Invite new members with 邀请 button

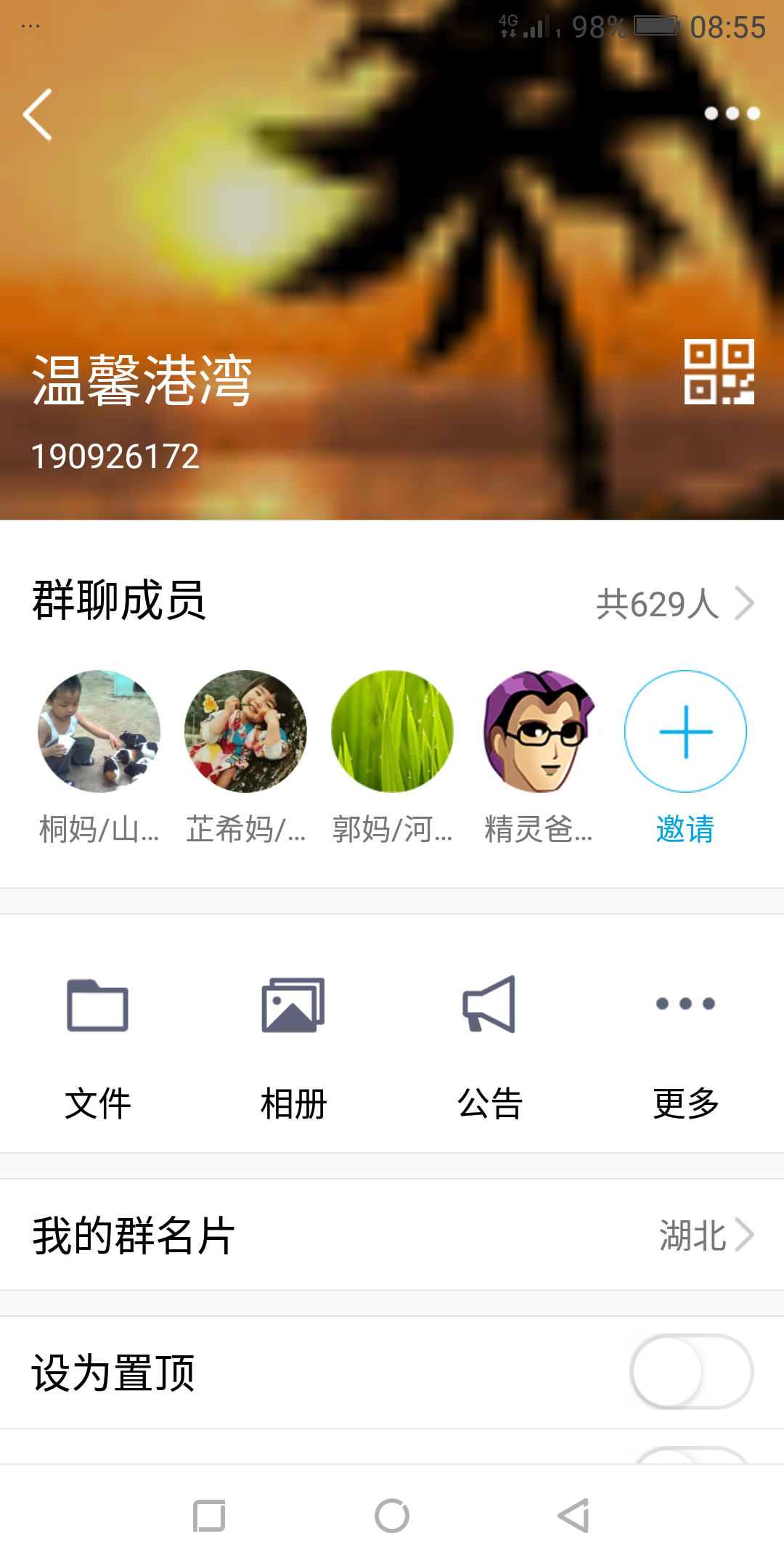[685, 732]
